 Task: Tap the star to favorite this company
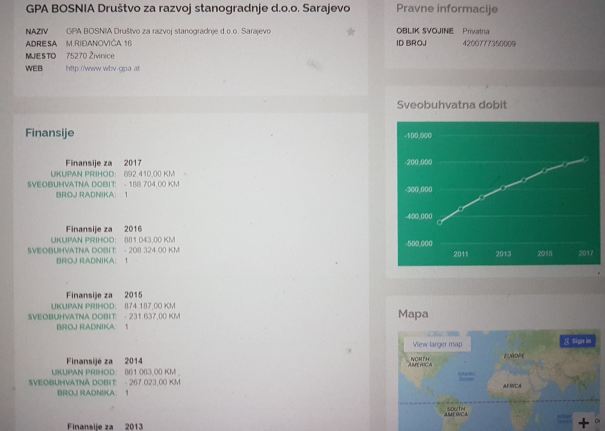(x=350, y=32)
